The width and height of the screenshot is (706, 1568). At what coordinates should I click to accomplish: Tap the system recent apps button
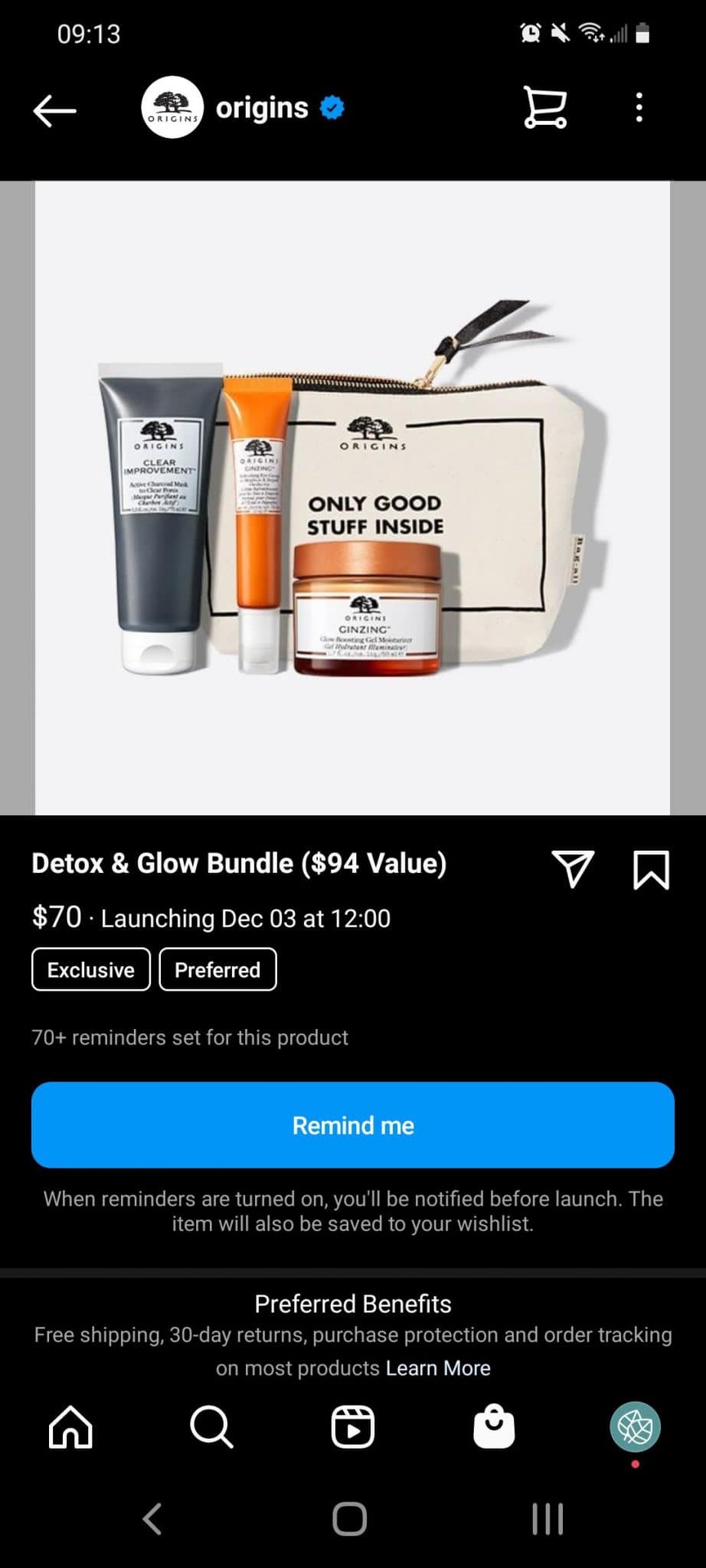click(547, 1519)
